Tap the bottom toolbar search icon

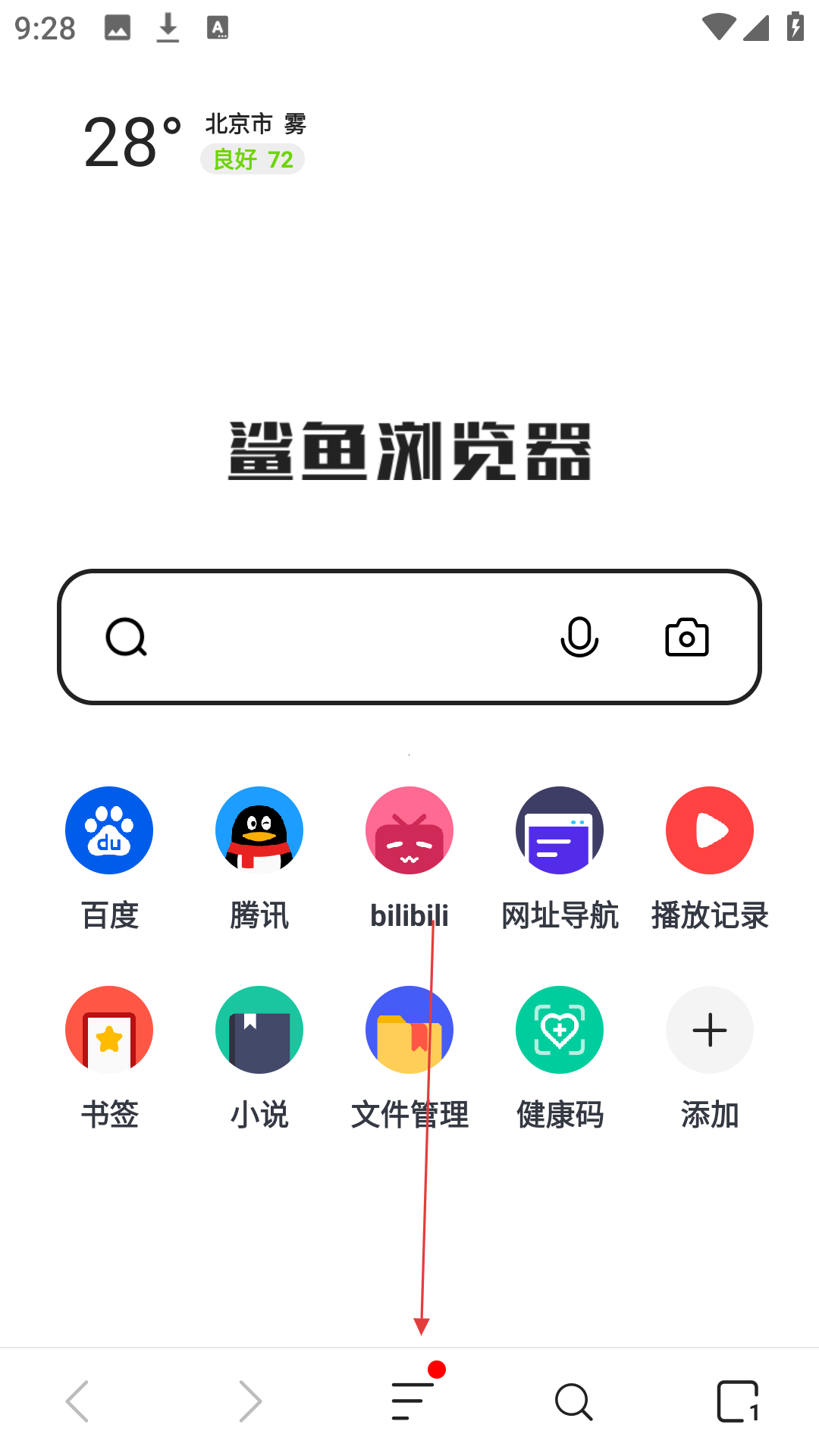pyautogui.click(x=574, y=1401)
